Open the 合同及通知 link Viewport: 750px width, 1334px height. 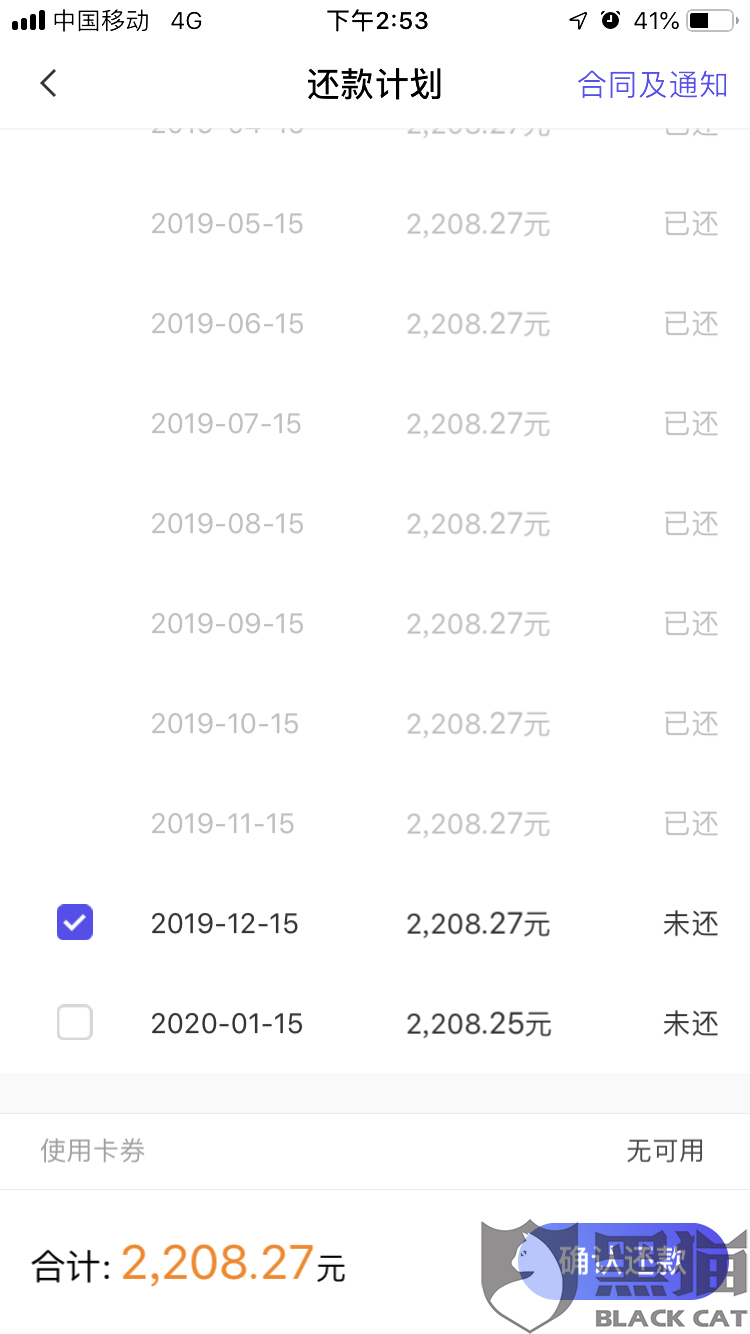[652, 85]
